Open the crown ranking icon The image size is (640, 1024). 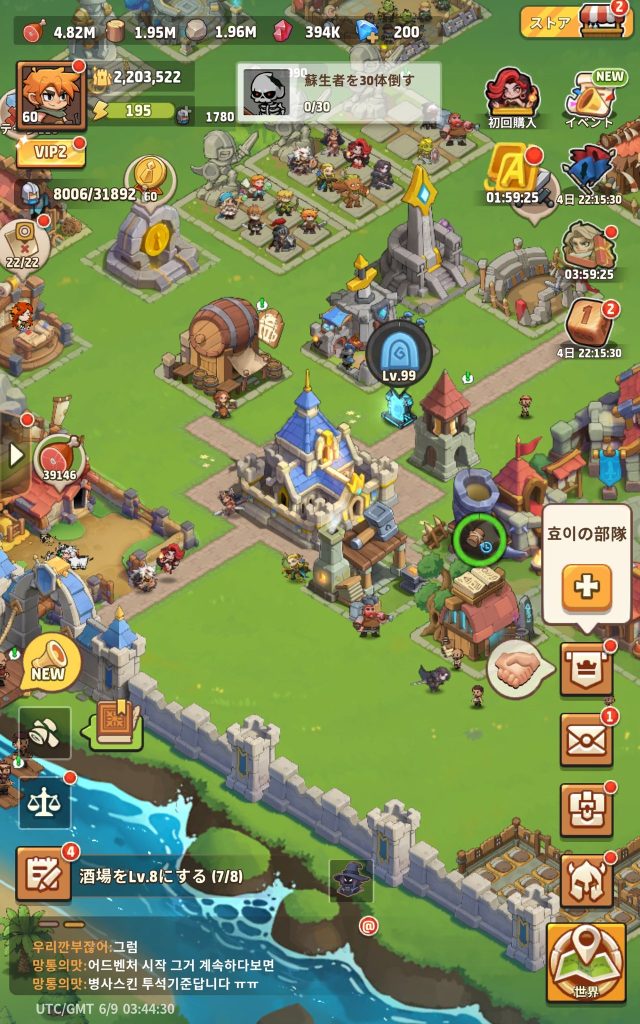point(586,669)
